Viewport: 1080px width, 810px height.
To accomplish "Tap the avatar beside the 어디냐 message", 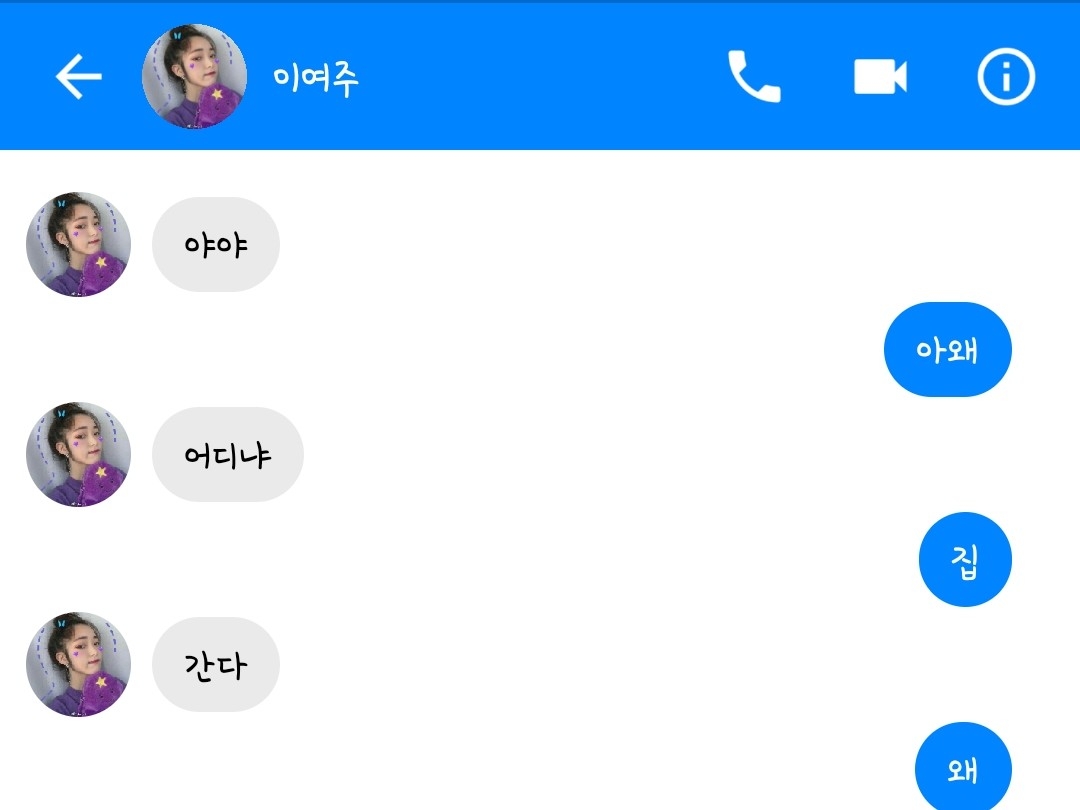I will (78, 455).
